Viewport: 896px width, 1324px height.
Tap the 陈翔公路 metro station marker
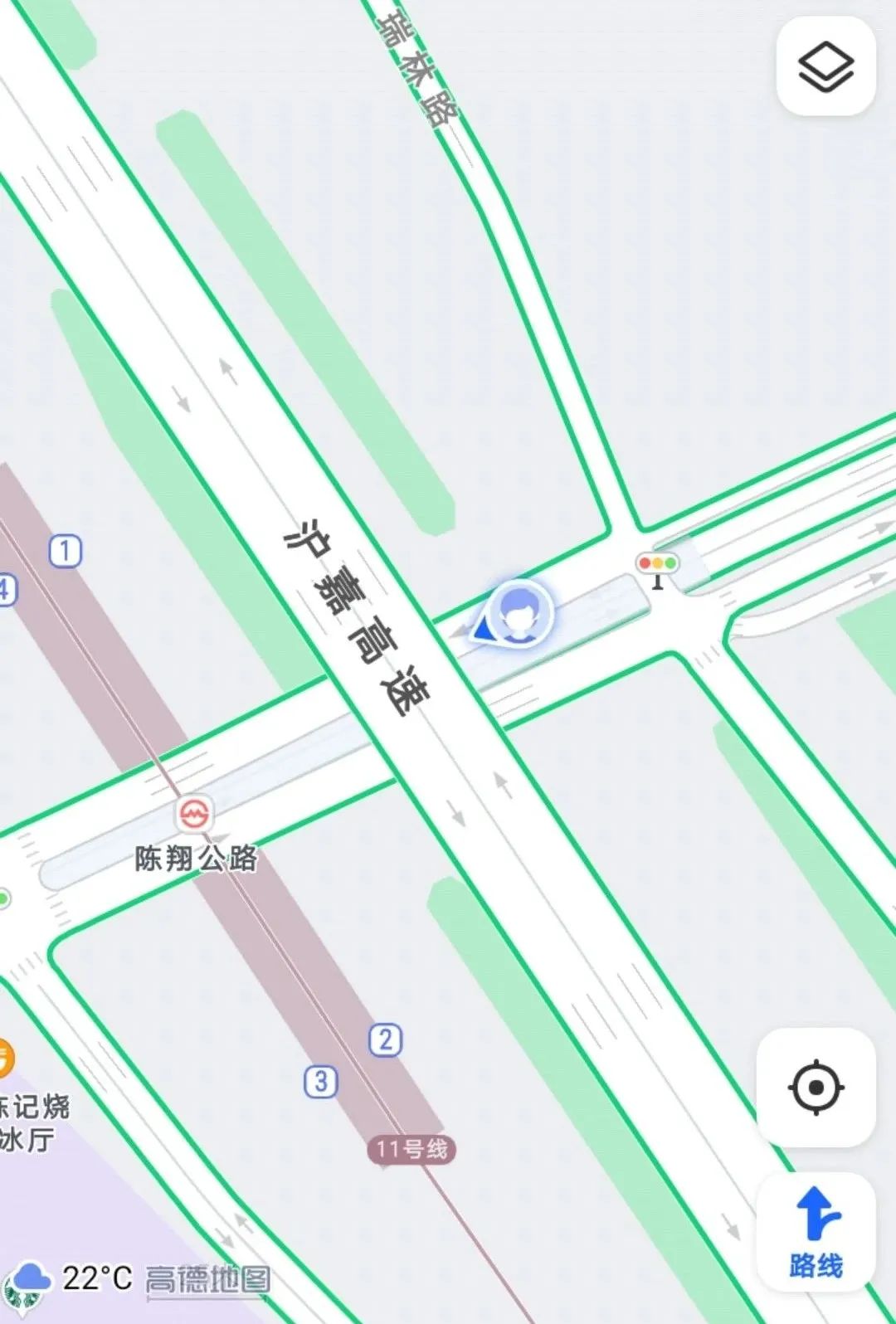click(x=195, y=814)
